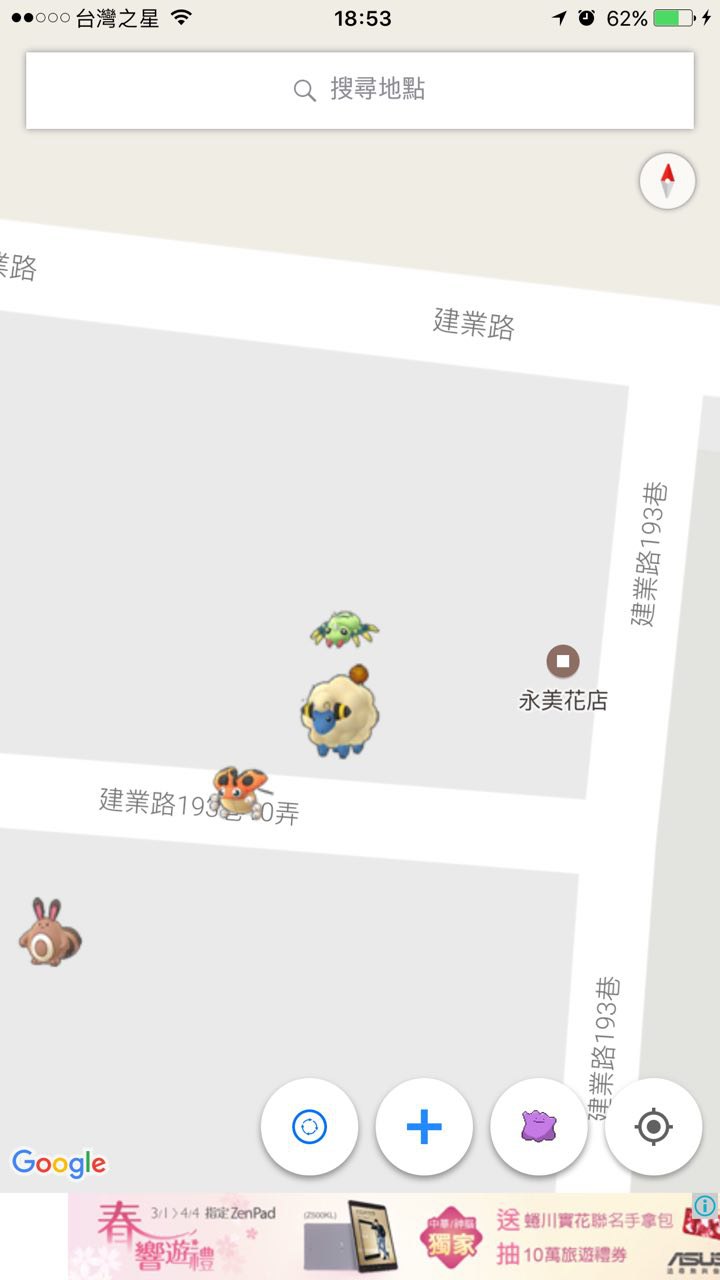Open the purple Ditto filter button
This screenshot has height=1280, width=720.
click(539, 1127)
